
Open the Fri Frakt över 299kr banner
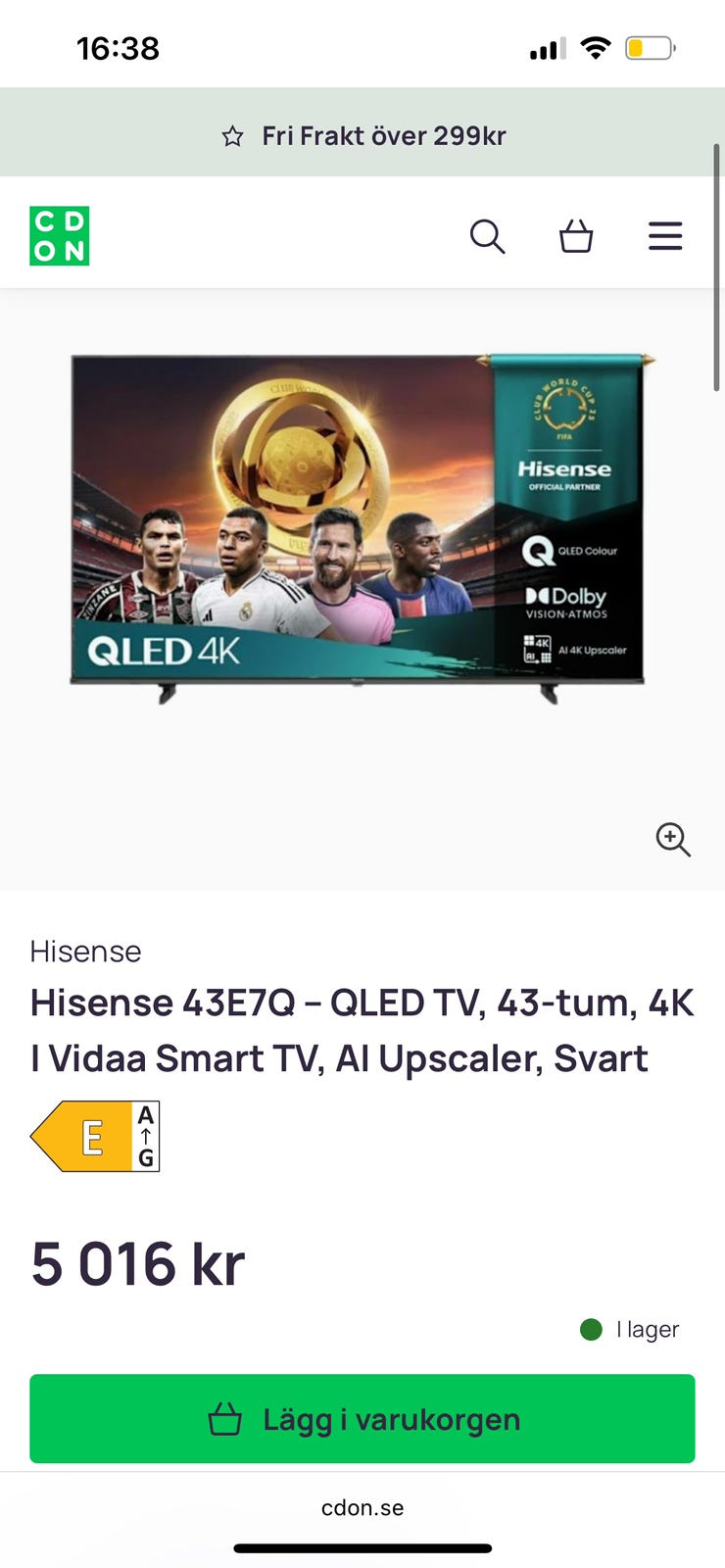pyautogui.click(x=362, y=136)
